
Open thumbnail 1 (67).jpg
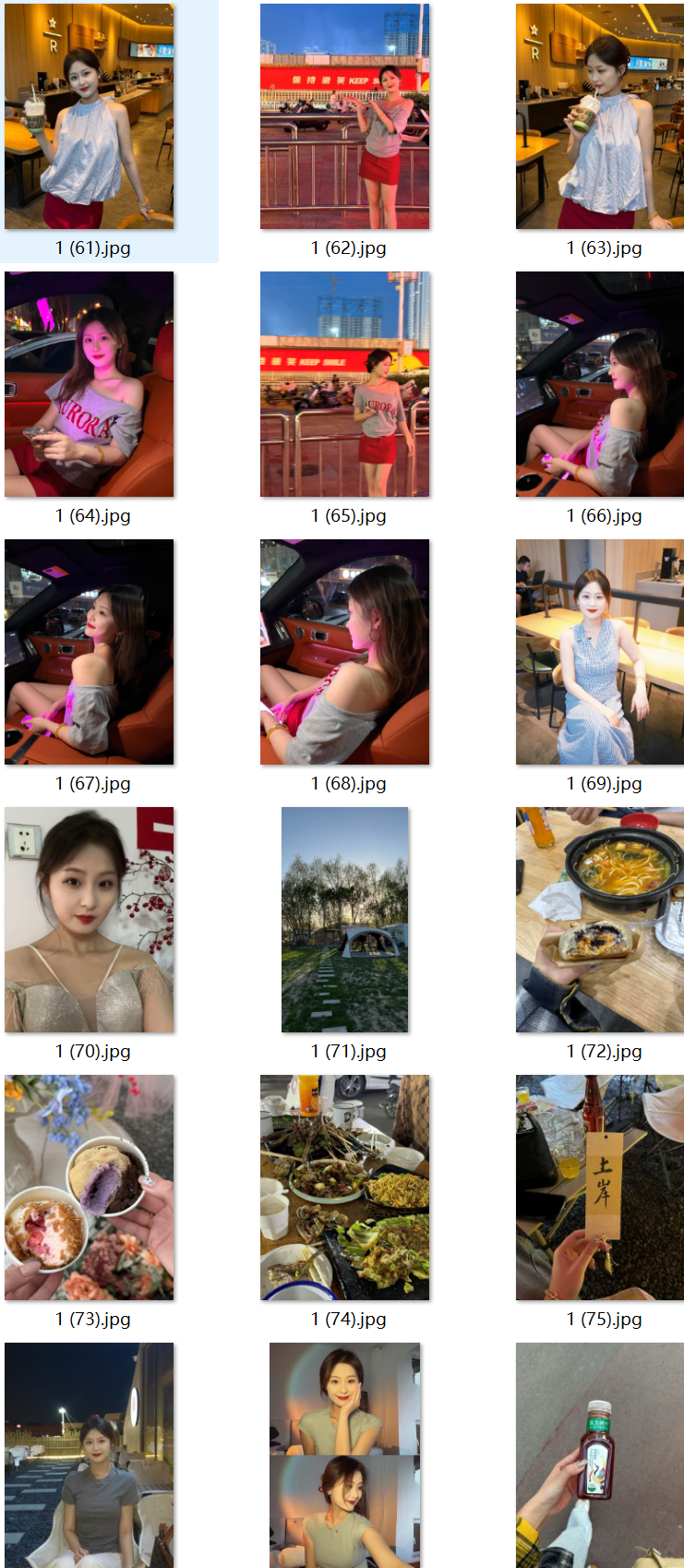point(89,652)
